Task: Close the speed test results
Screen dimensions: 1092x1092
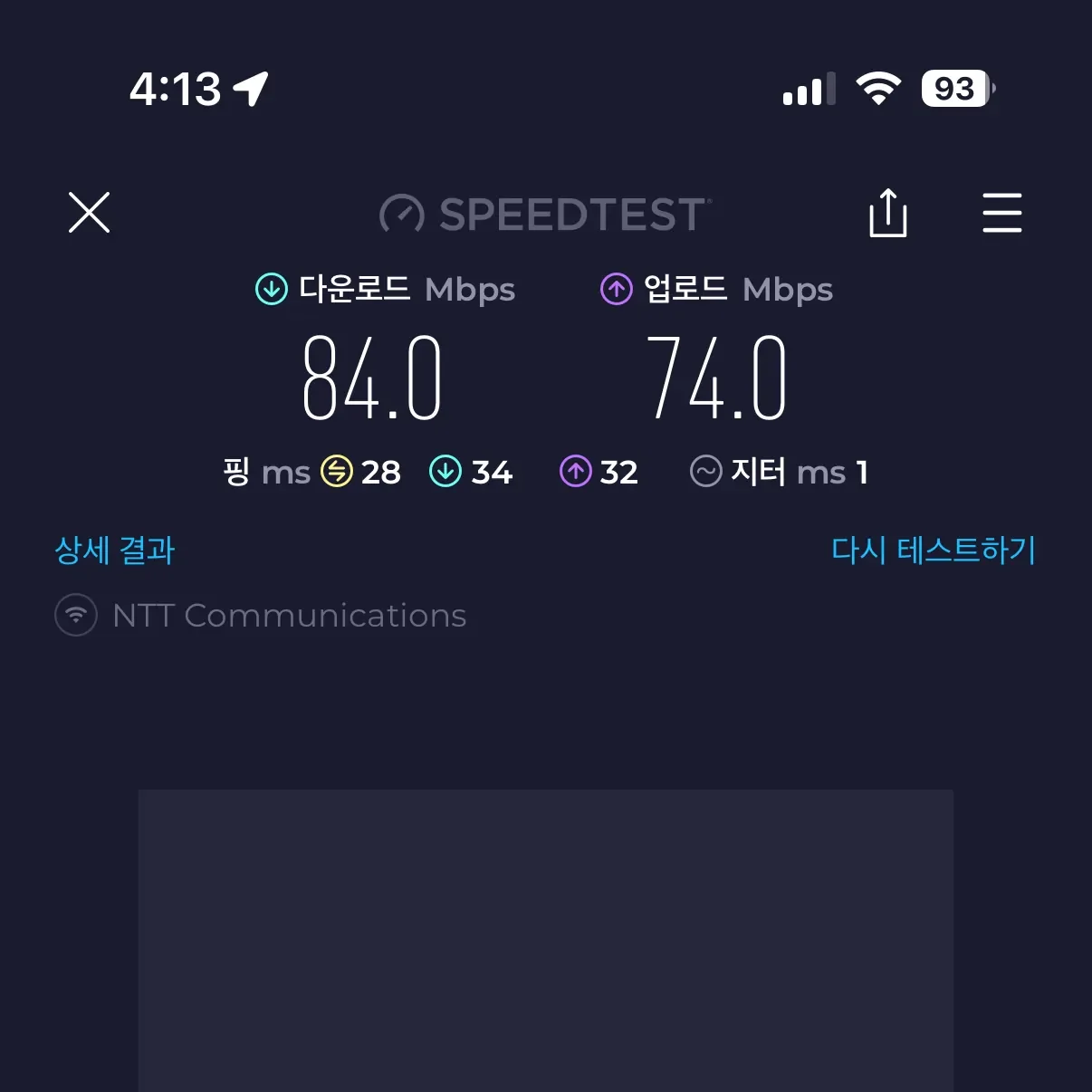Action: pyautogui.click(x=89, y=213)
